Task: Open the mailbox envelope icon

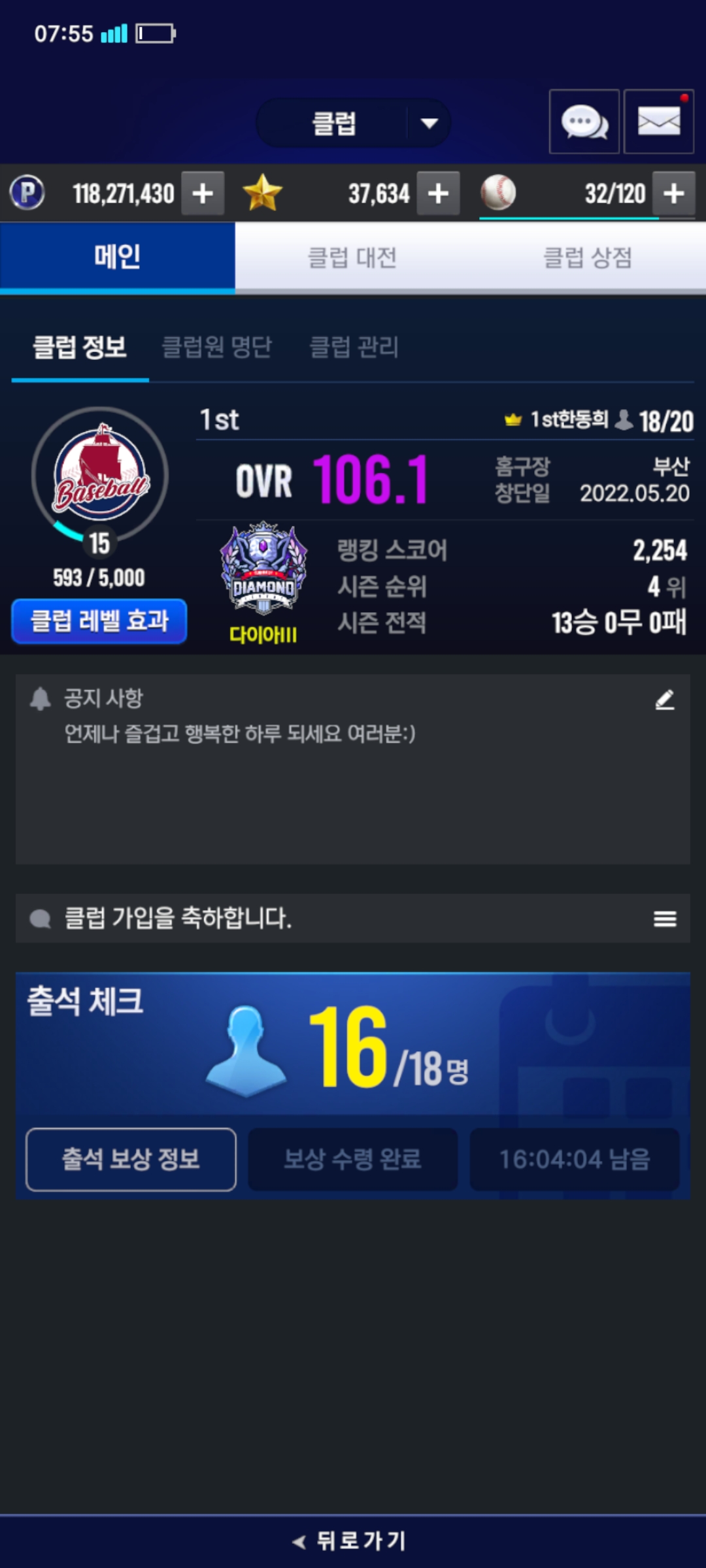Action: (x=658, y=122)
